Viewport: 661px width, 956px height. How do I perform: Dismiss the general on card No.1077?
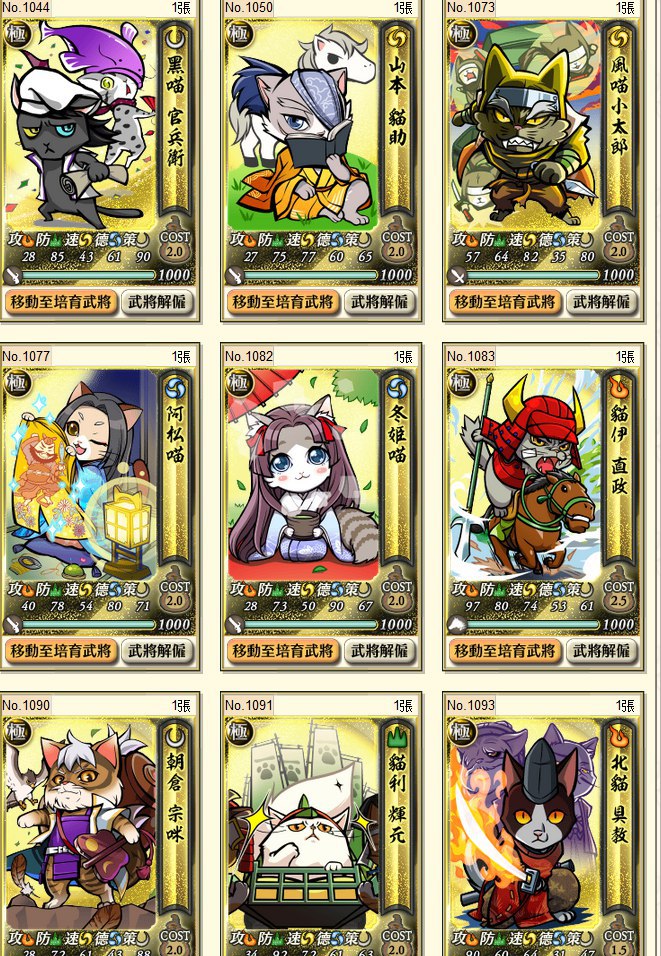point(157,651)
